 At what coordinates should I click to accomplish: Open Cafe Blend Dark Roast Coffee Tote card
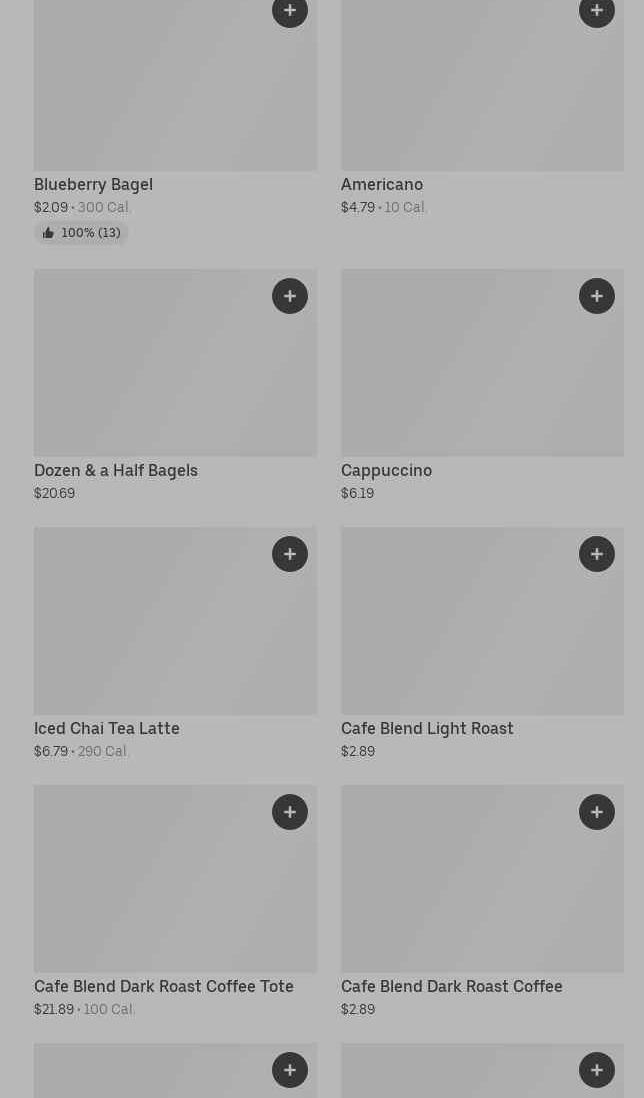coord(175,901)
